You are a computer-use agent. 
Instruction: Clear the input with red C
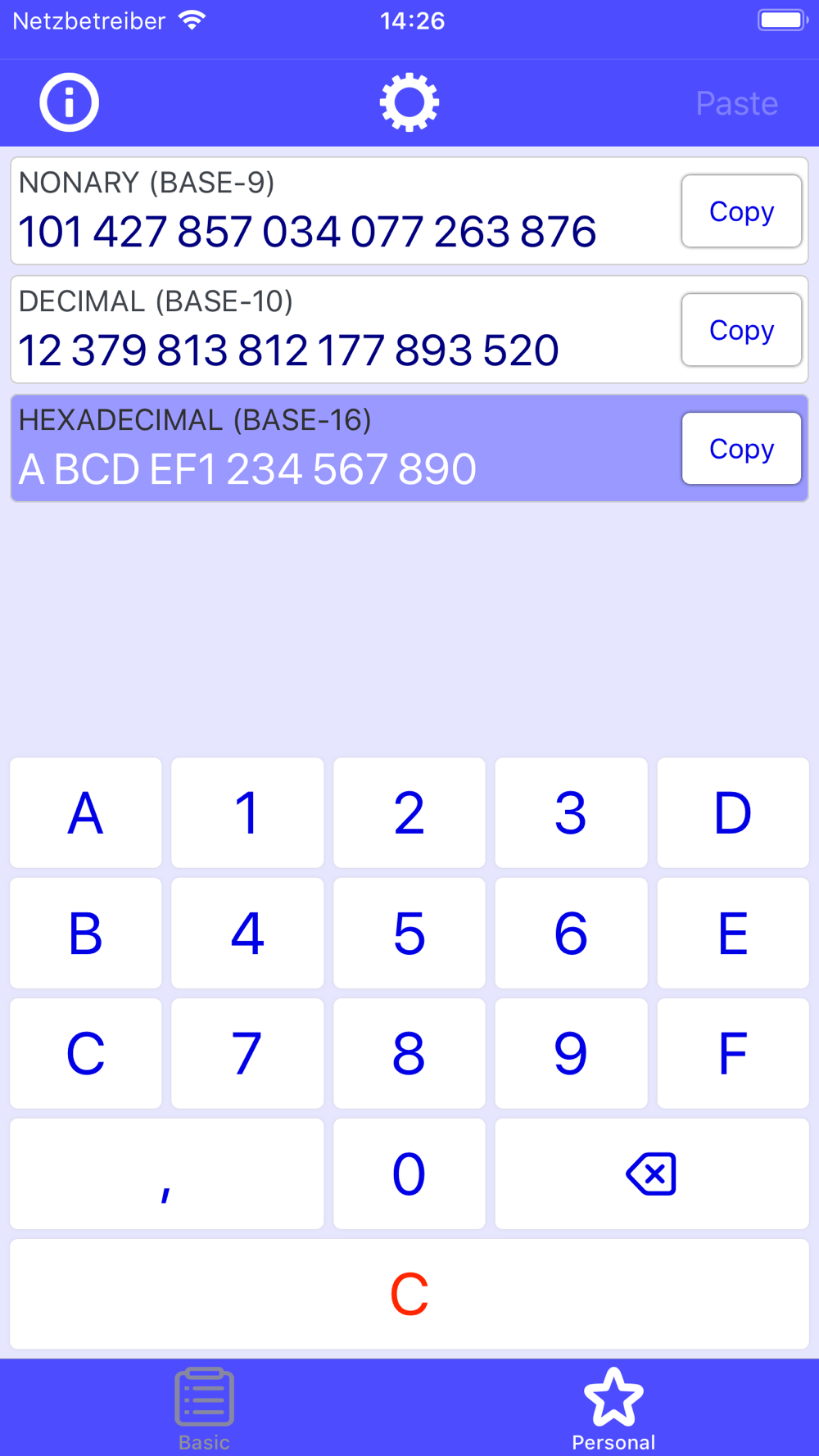coord(409,1294)
